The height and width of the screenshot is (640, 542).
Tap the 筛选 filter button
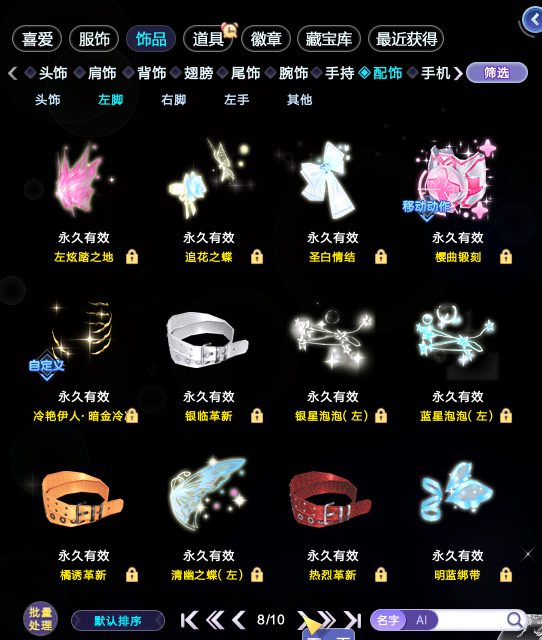[x=497, y=73]
